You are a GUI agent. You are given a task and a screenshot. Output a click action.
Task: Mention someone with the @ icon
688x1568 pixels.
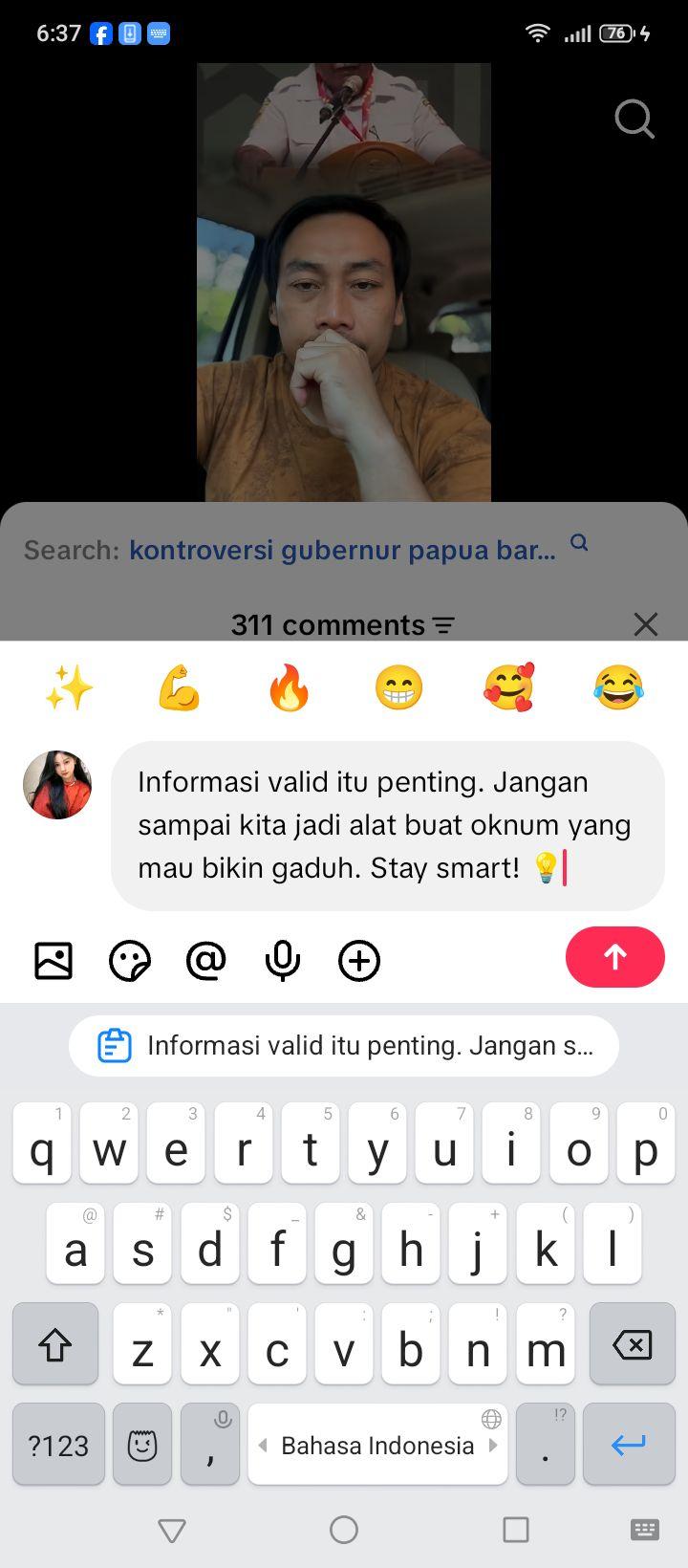tap(206, 960)
